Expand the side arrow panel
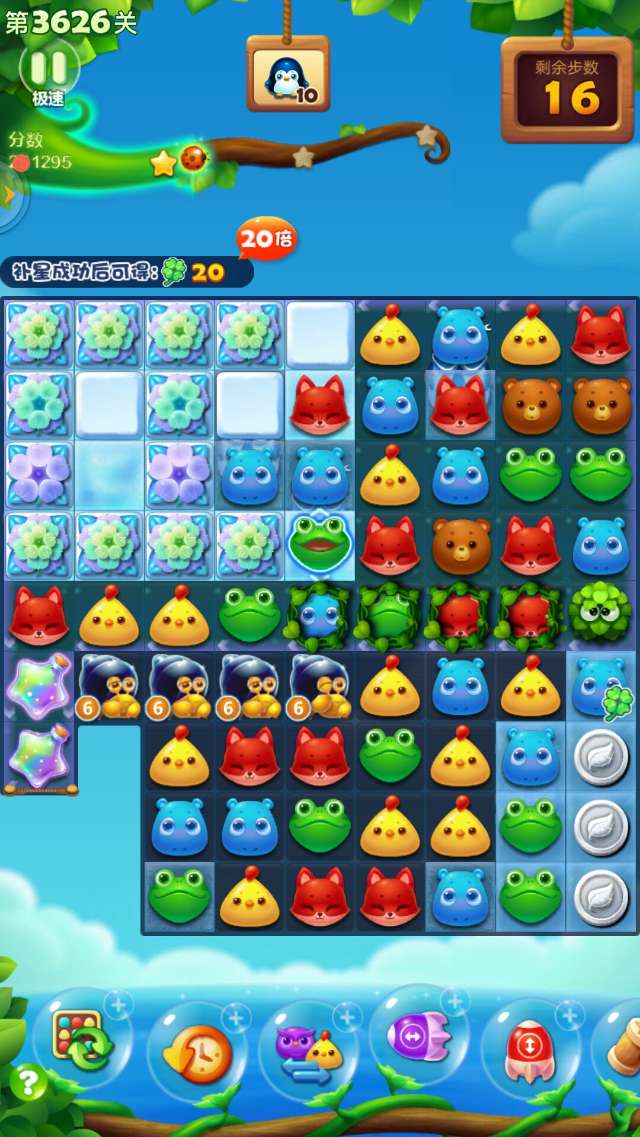The height and width of the screenshot is (1137, 640). pyautogui.click(x=10, y=194)
